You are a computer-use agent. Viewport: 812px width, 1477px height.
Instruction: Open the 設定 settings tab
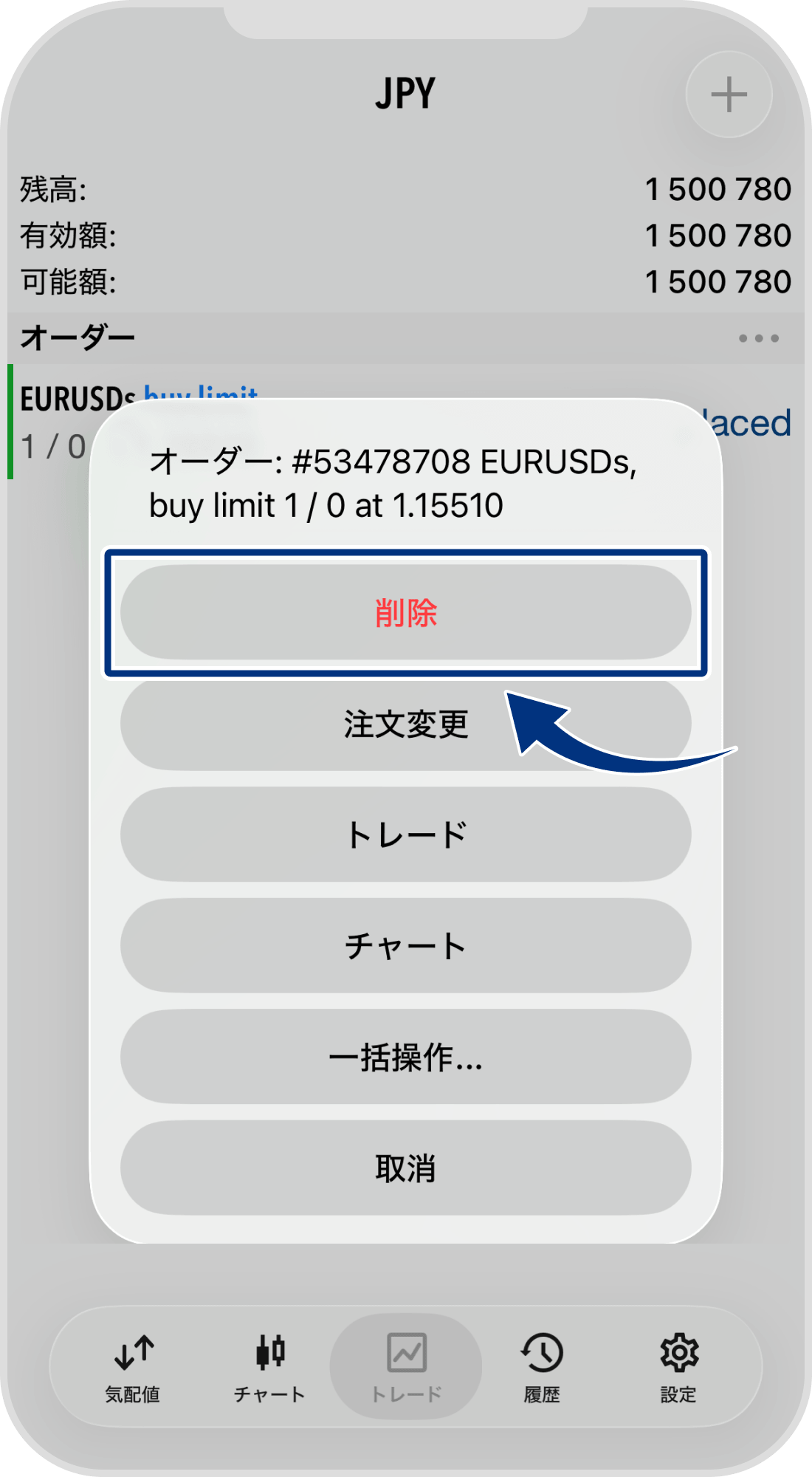[678, 1367]
